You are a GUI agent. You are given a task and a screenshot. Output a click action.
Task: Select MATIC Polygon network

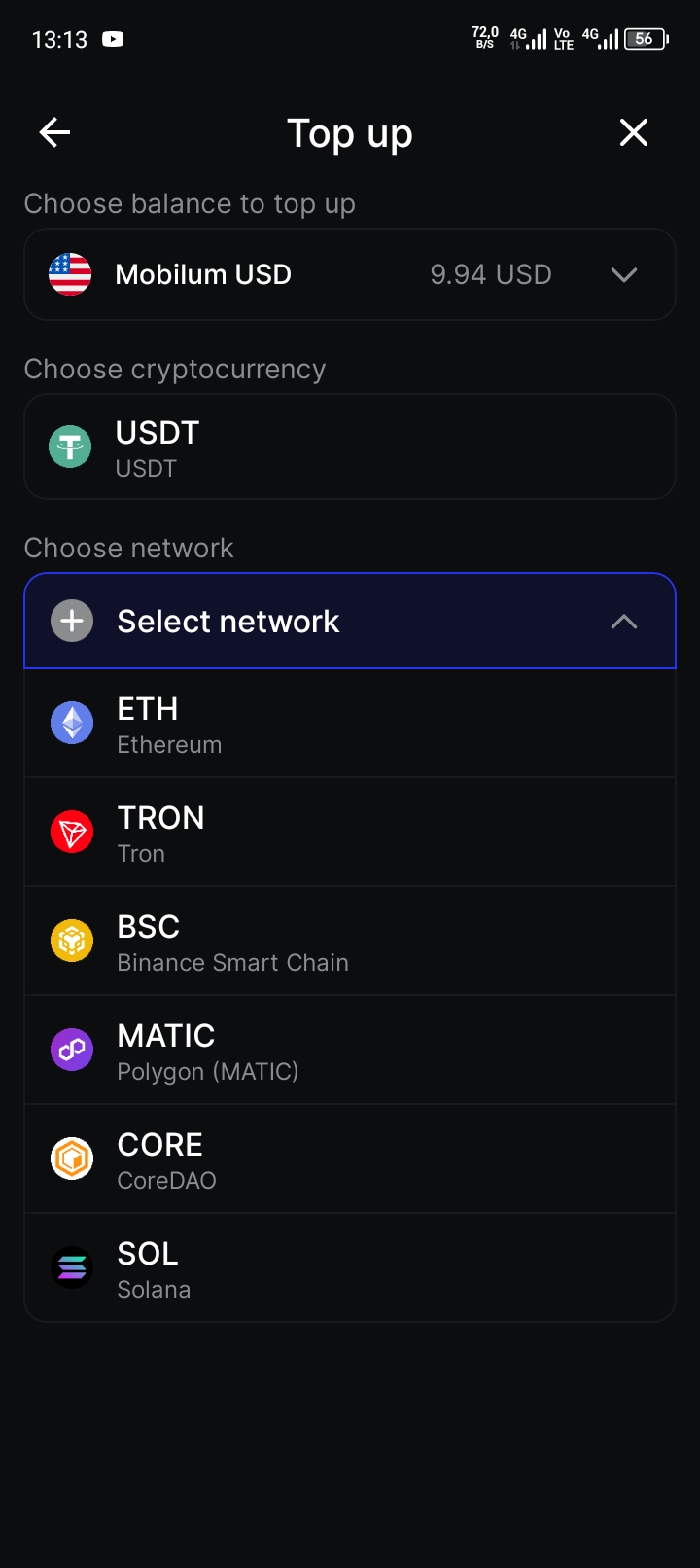coord(350,1051)
